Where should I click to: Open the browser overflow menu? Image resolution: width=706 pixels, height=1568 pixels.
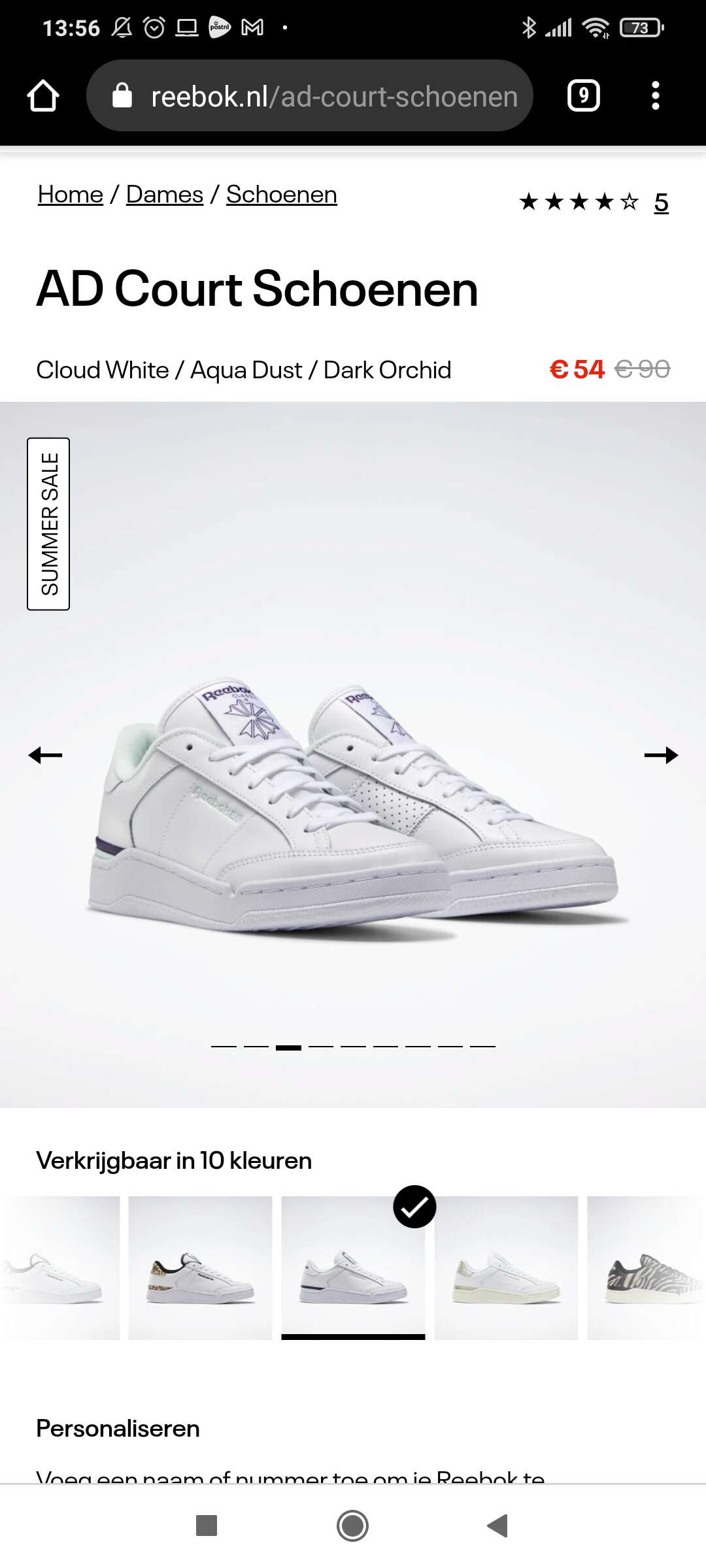(x=656, y=96)
